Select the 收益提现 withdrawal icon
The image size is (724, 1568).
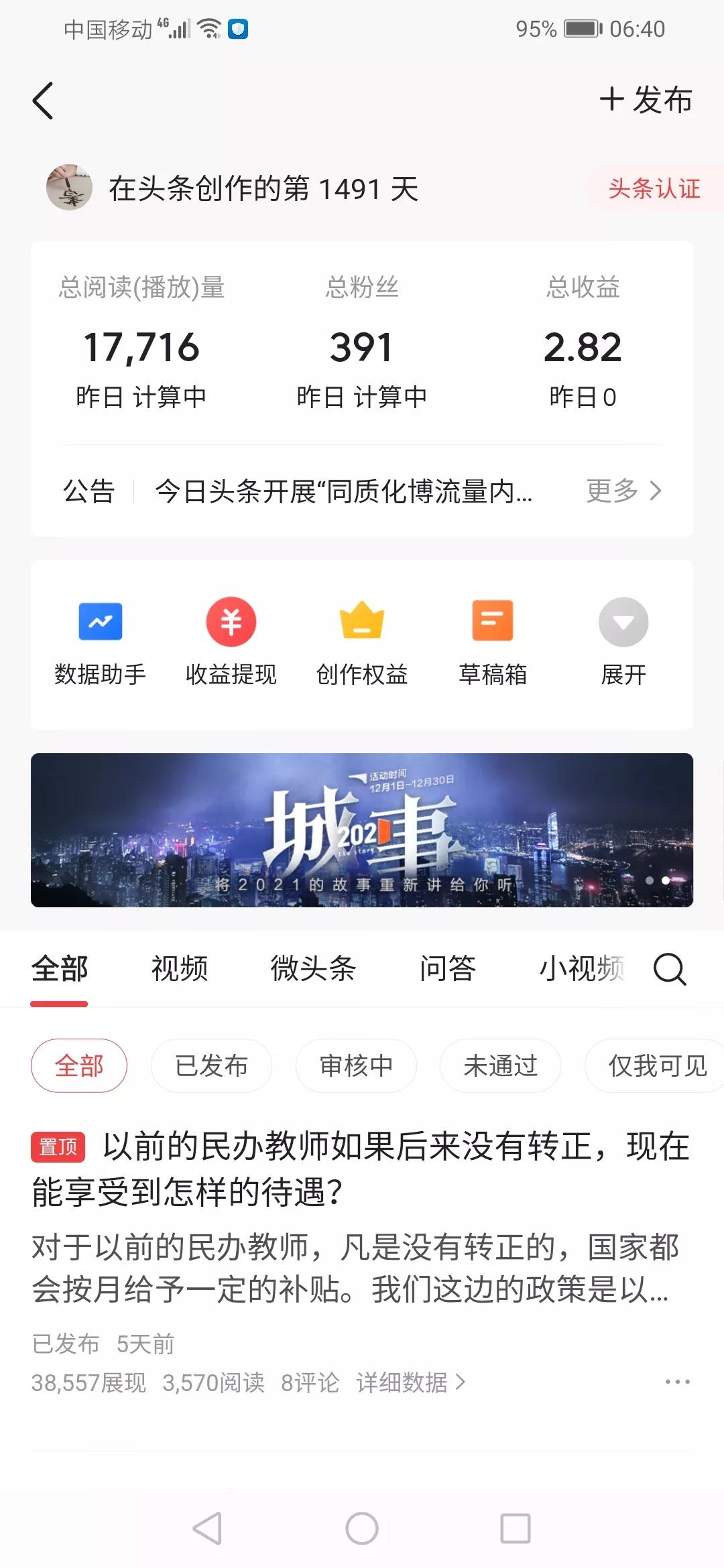pos(231,640)
